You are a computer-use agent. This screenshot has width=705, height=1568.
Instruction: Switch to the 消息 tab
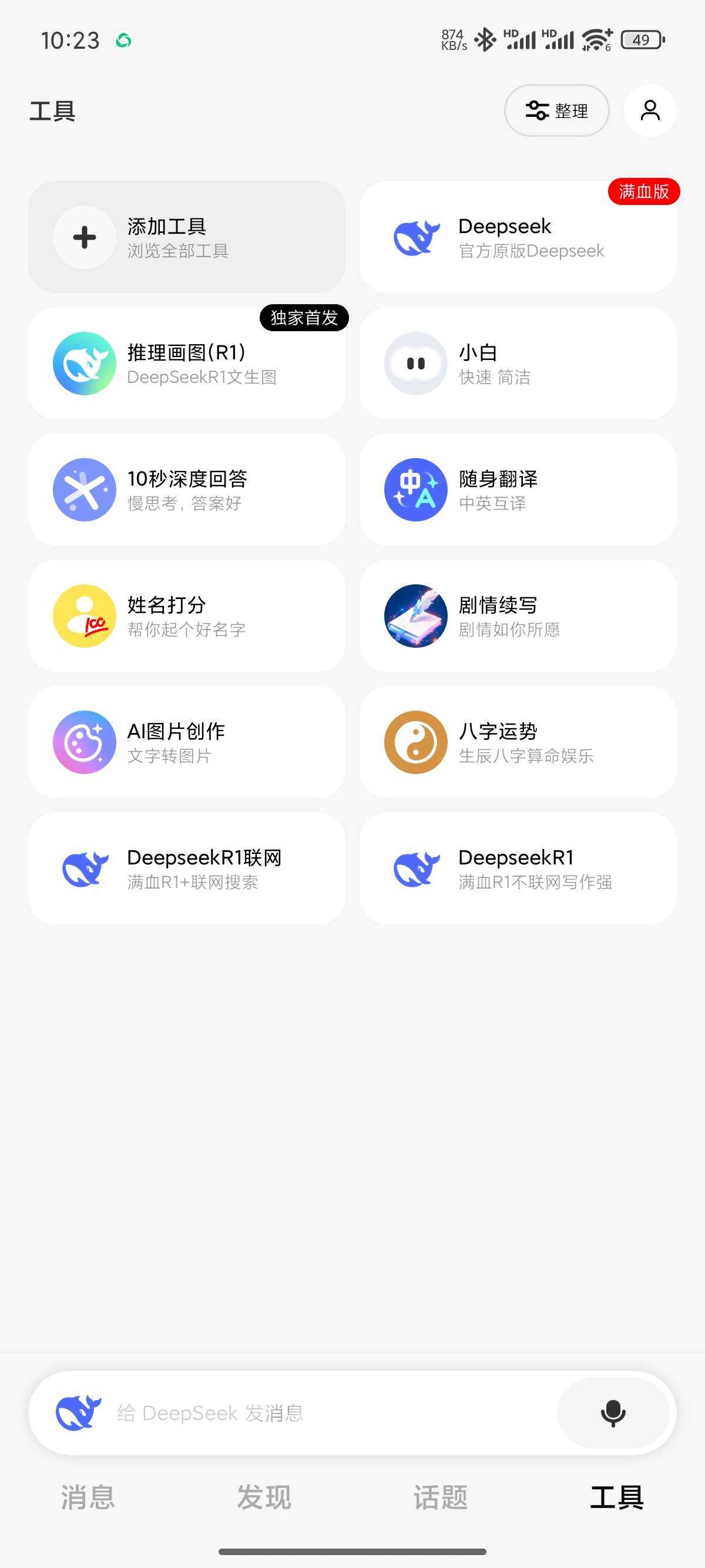click(x=88, y=1497)
